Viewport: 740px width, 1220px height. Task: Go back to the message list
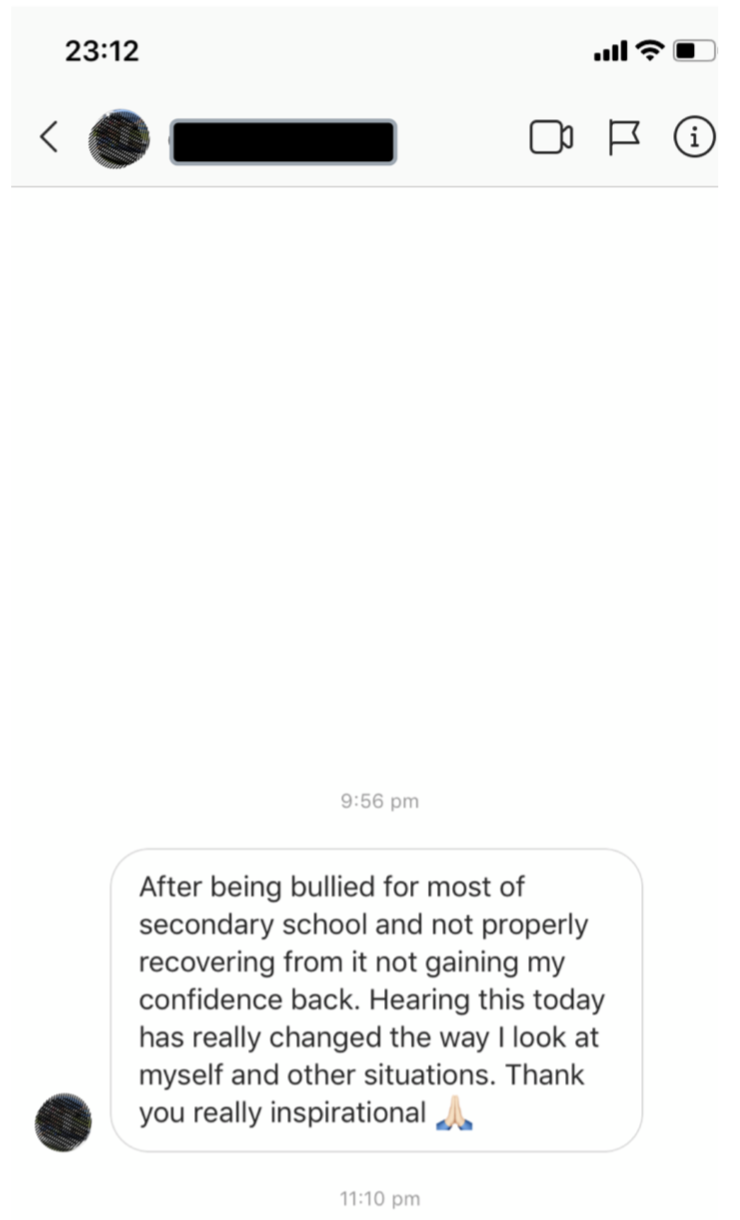coord(48,137)
